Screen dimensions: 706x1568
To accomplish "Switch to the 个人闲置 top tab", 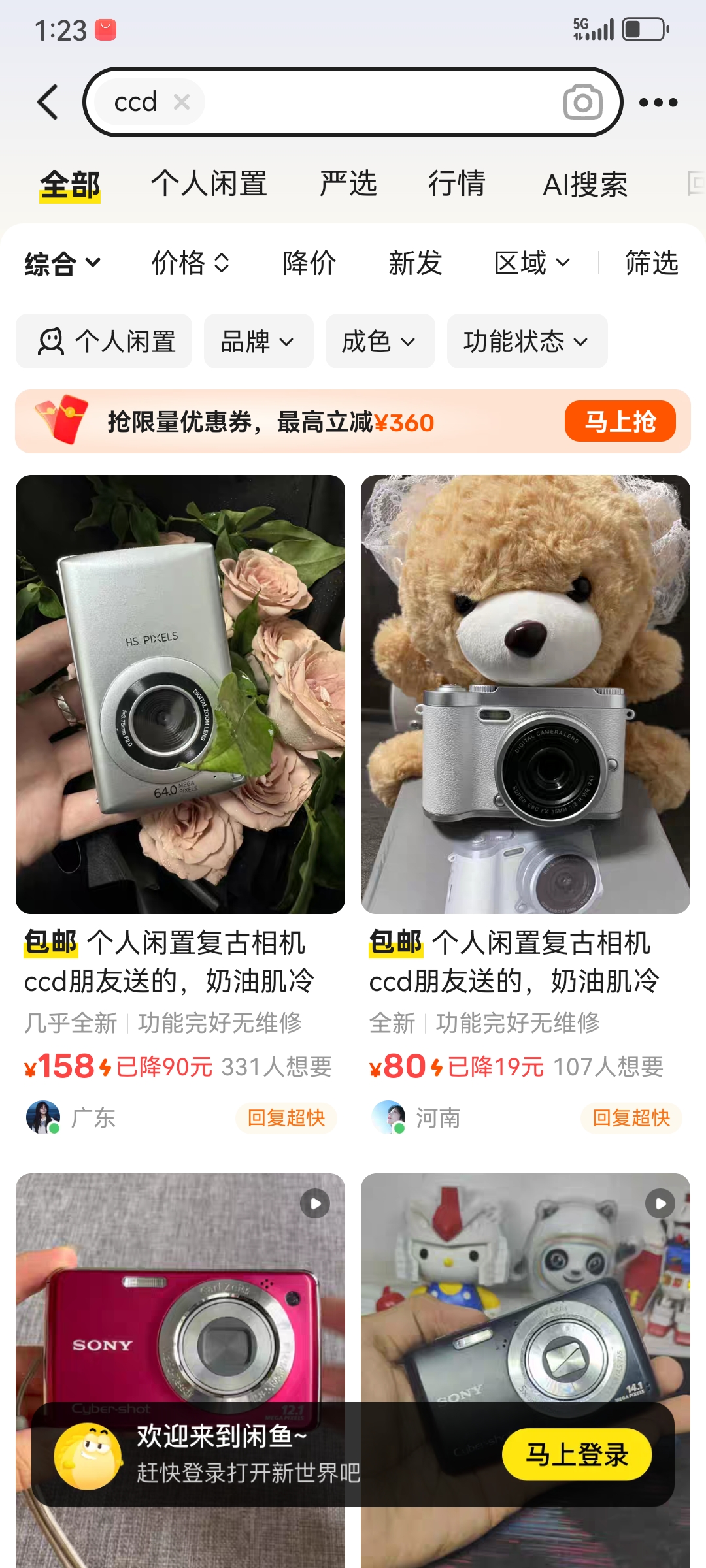I will (209, 184).
